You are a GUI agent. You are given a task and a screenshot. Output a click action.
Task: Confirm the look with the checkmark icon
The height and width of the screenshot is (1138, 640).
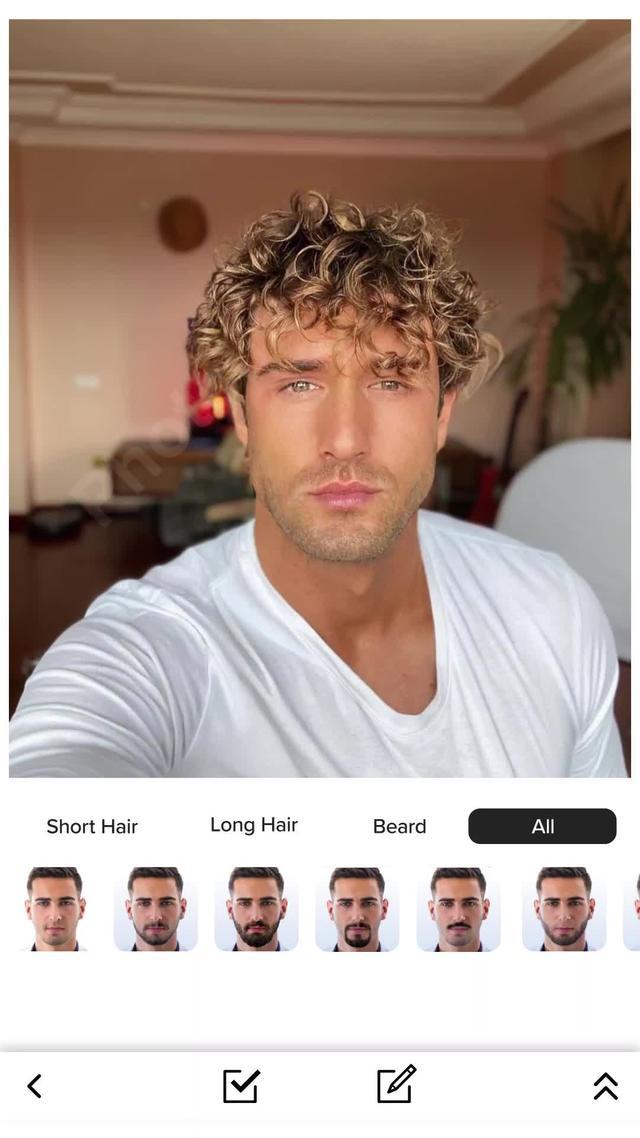[241, 1086]
